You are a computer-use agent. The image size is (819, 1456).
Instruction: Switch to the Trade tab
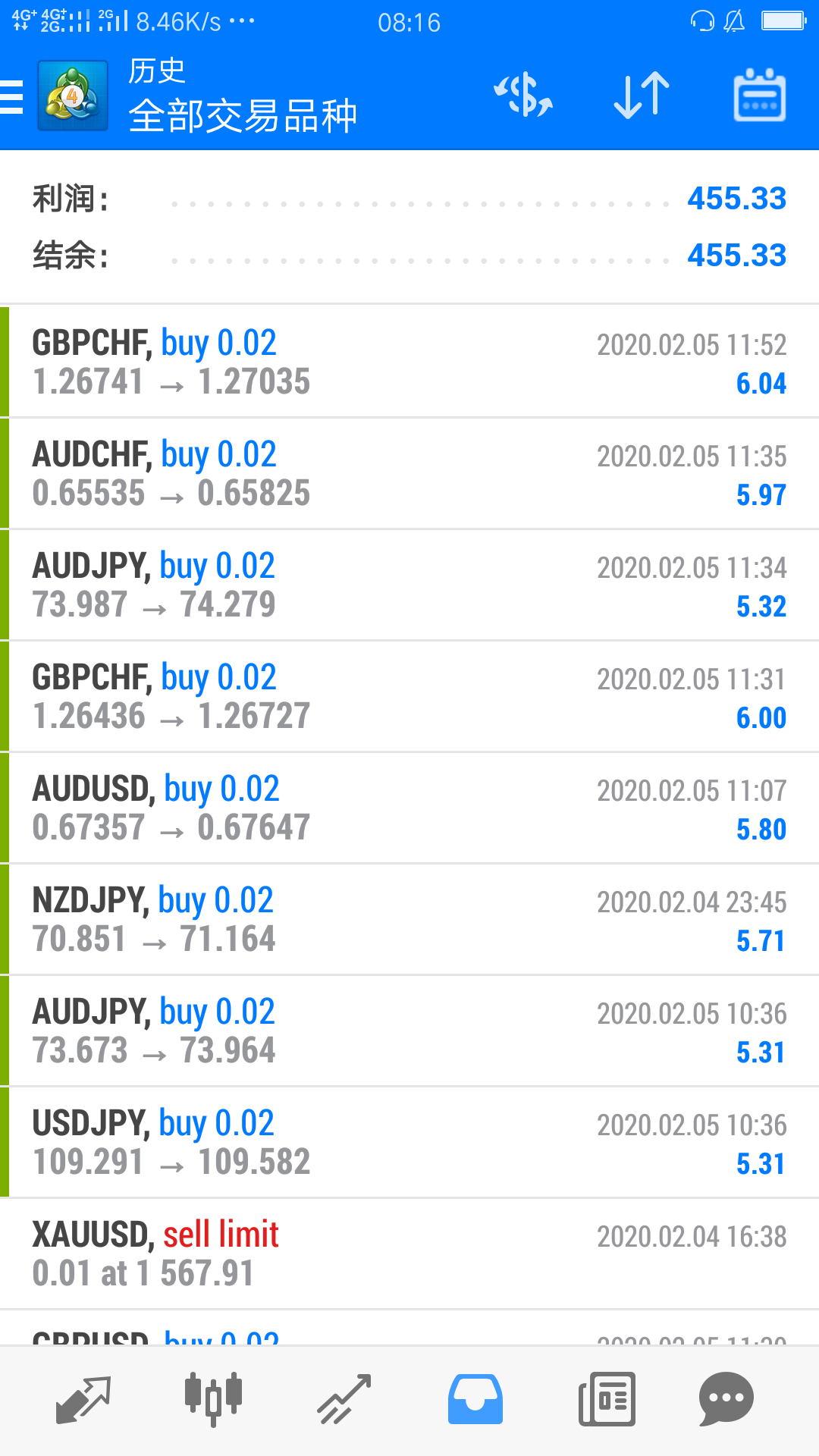coord(344,1399)
